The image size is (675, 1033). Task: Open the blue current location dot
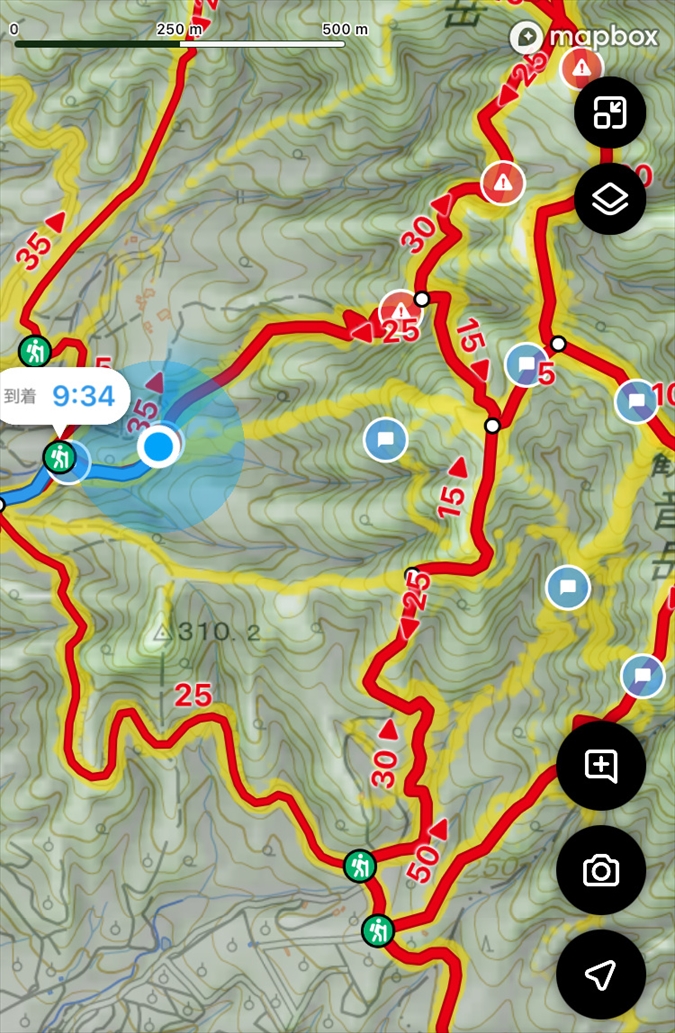(159, 446)
